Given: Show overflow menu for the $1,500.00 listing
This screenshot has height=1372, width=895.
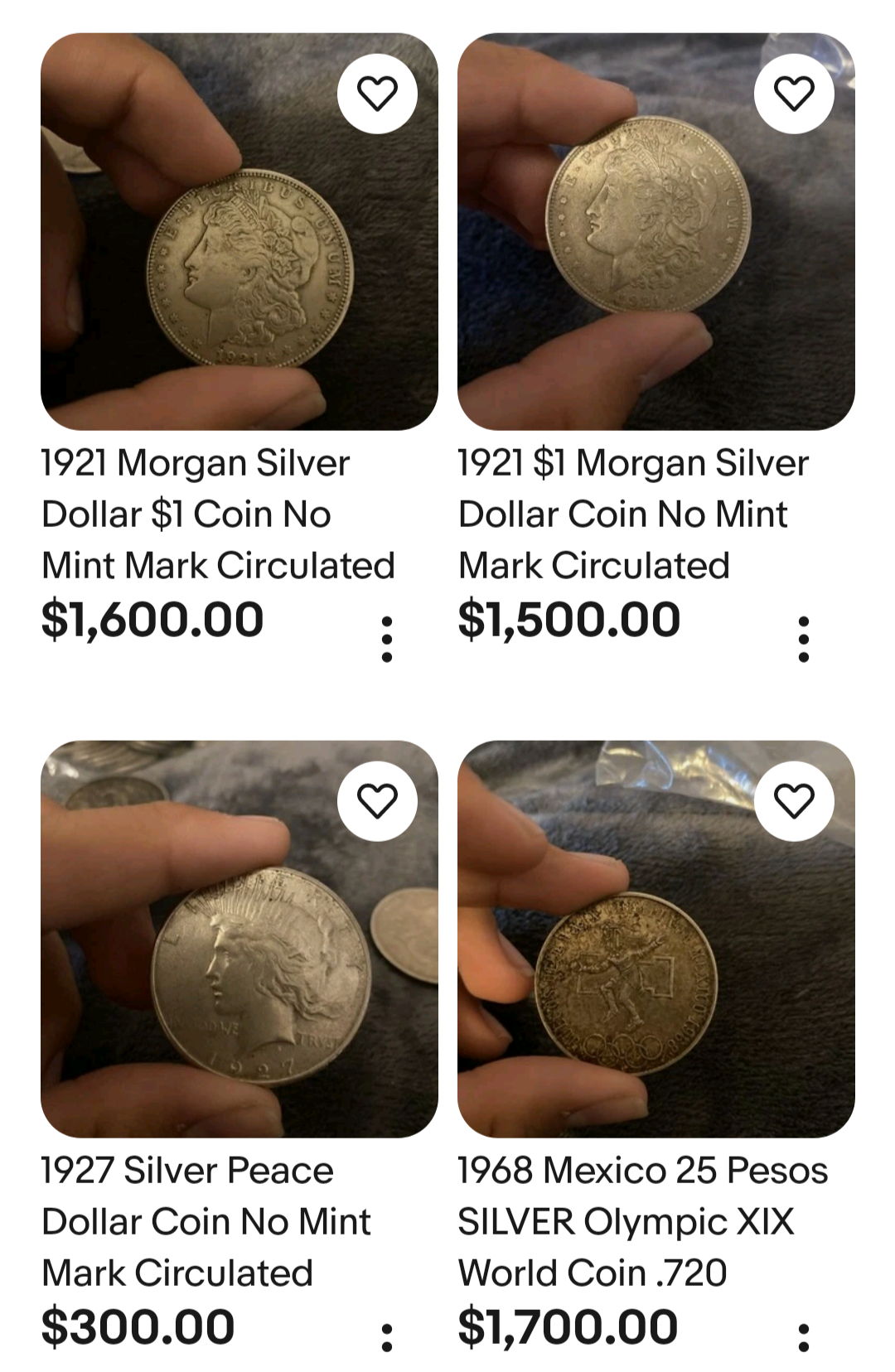Looking at the screenshot, I should [803, 639].
